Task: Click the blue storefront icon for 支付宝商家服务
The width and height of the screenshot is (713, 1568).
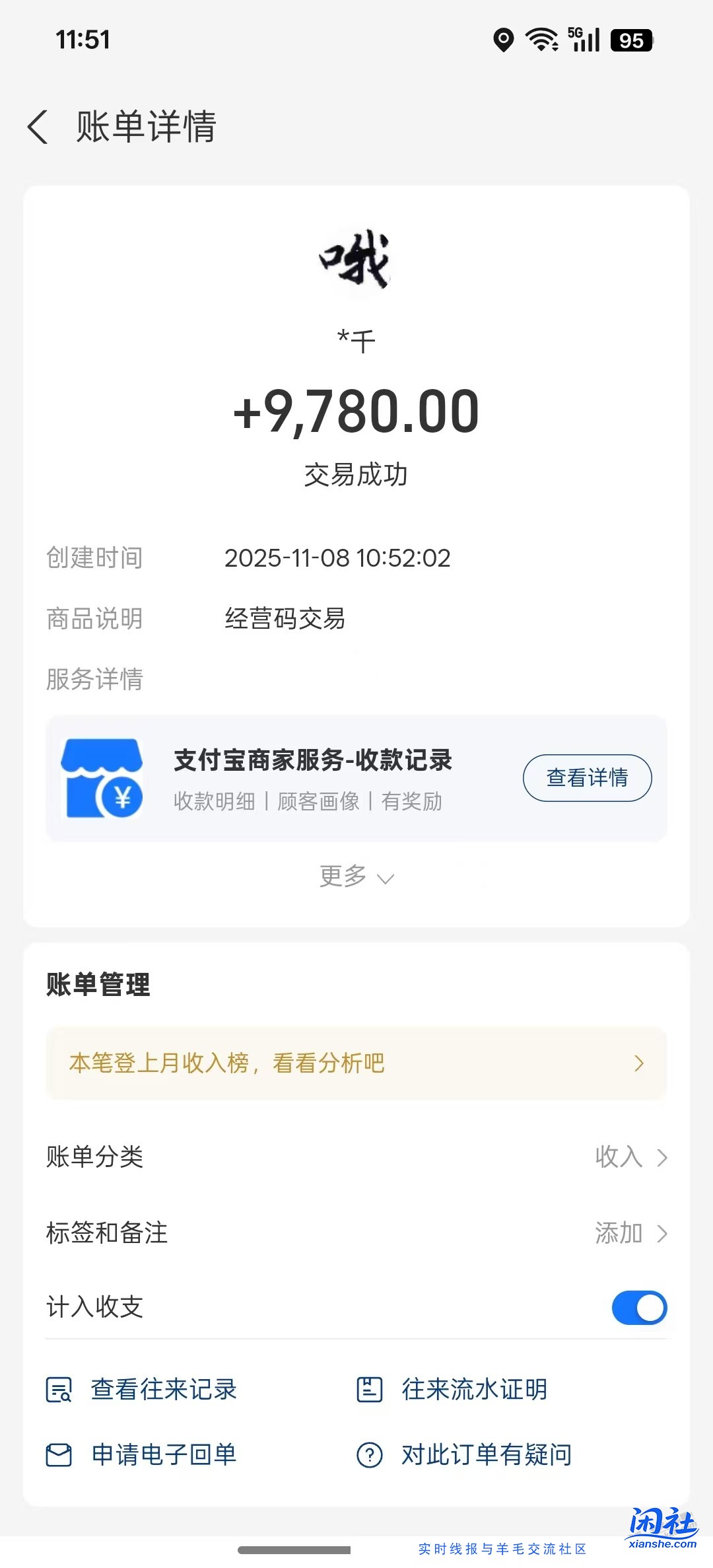Action: click(102, 777)
